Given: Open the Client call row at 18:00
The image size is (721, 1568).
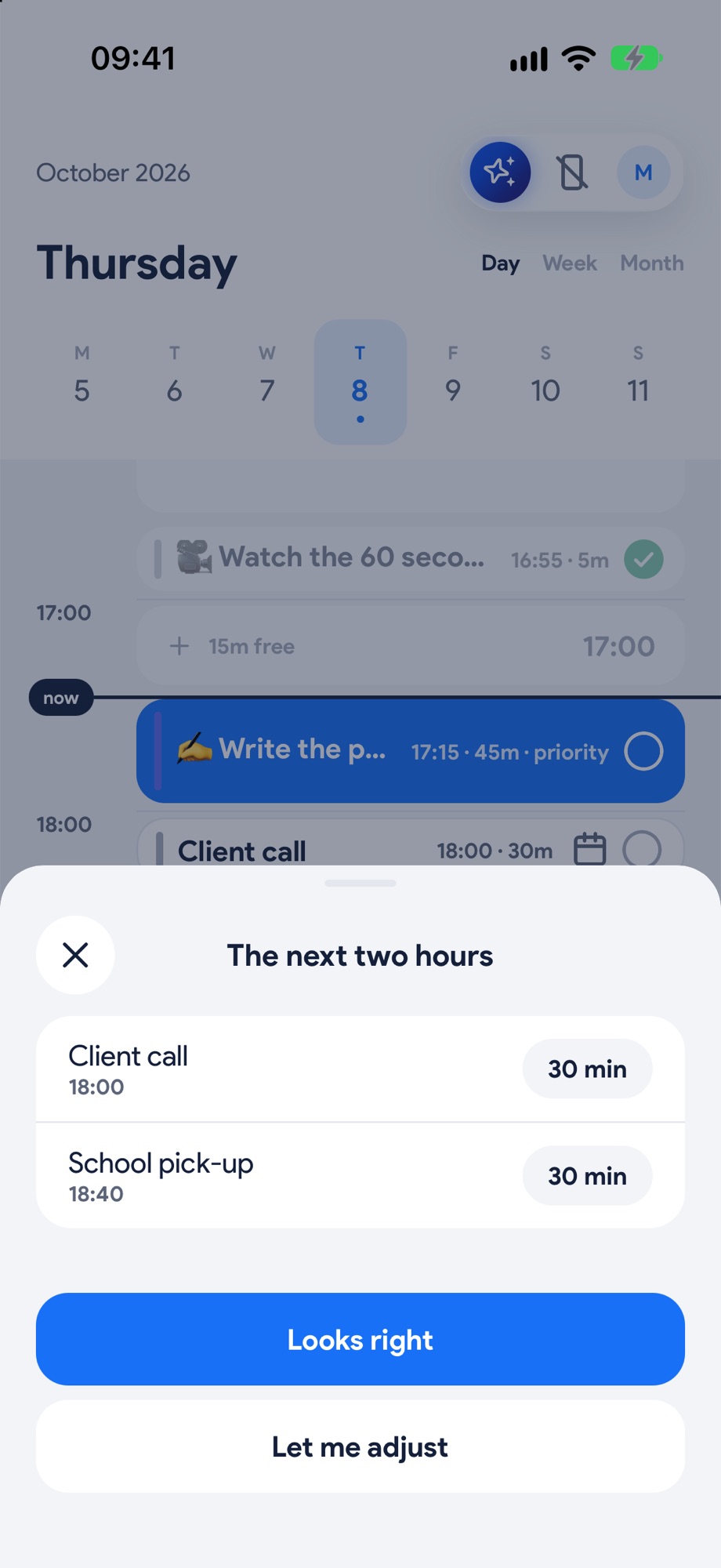Looking at the screenshot, I should [360, 1069].
